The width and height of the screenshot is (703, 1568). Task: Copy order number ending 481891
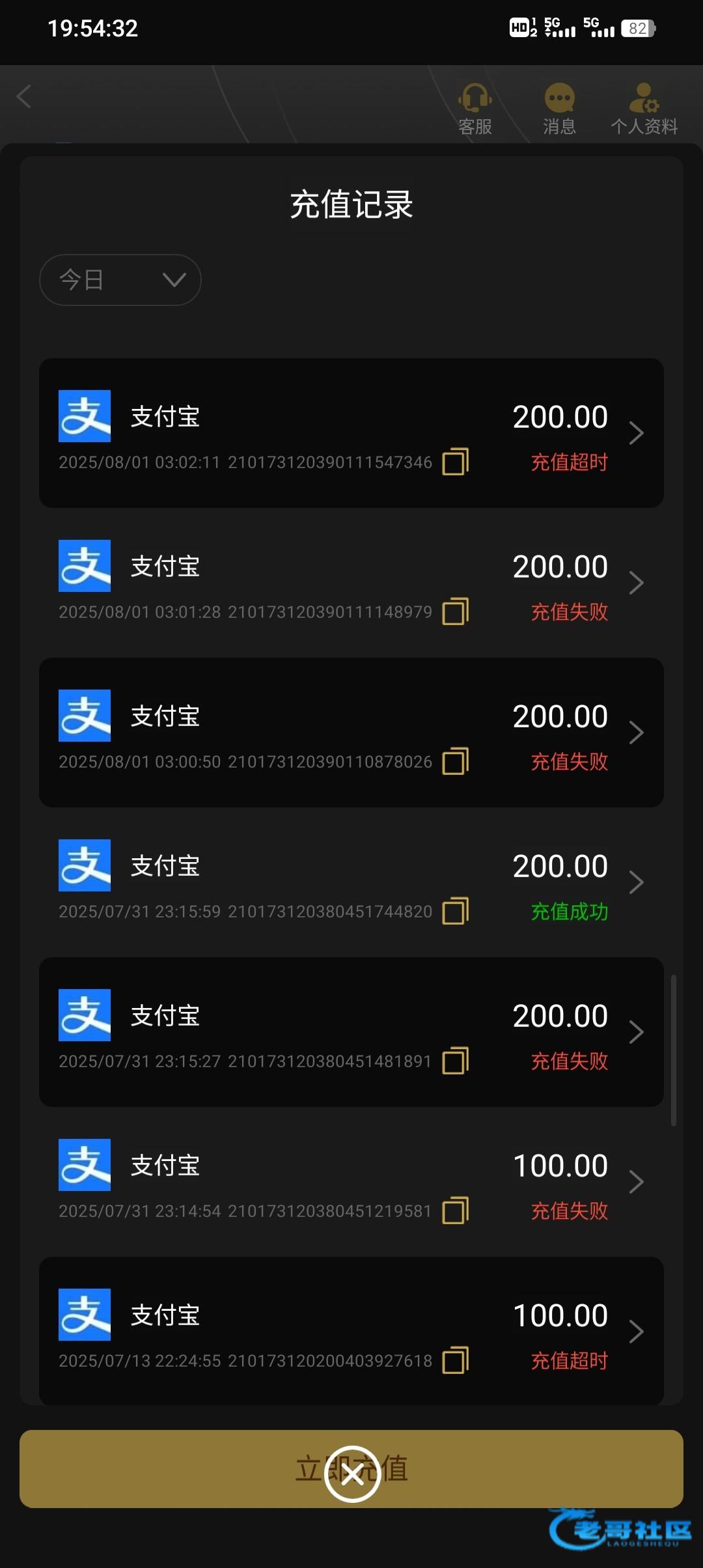[x=456, y=1061]
